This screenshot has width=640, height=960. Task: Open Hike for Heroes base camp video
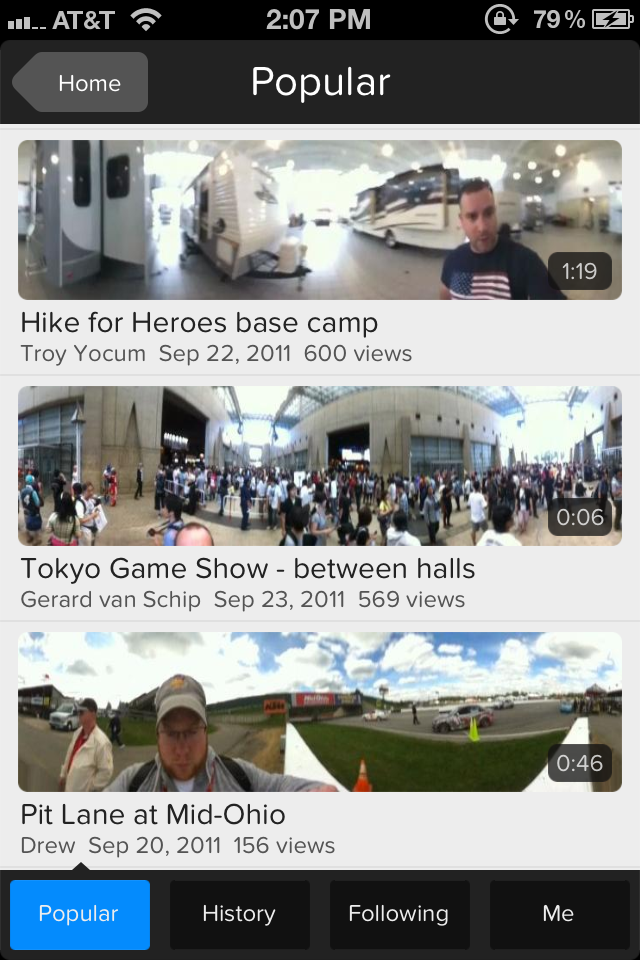coord(320,221)
